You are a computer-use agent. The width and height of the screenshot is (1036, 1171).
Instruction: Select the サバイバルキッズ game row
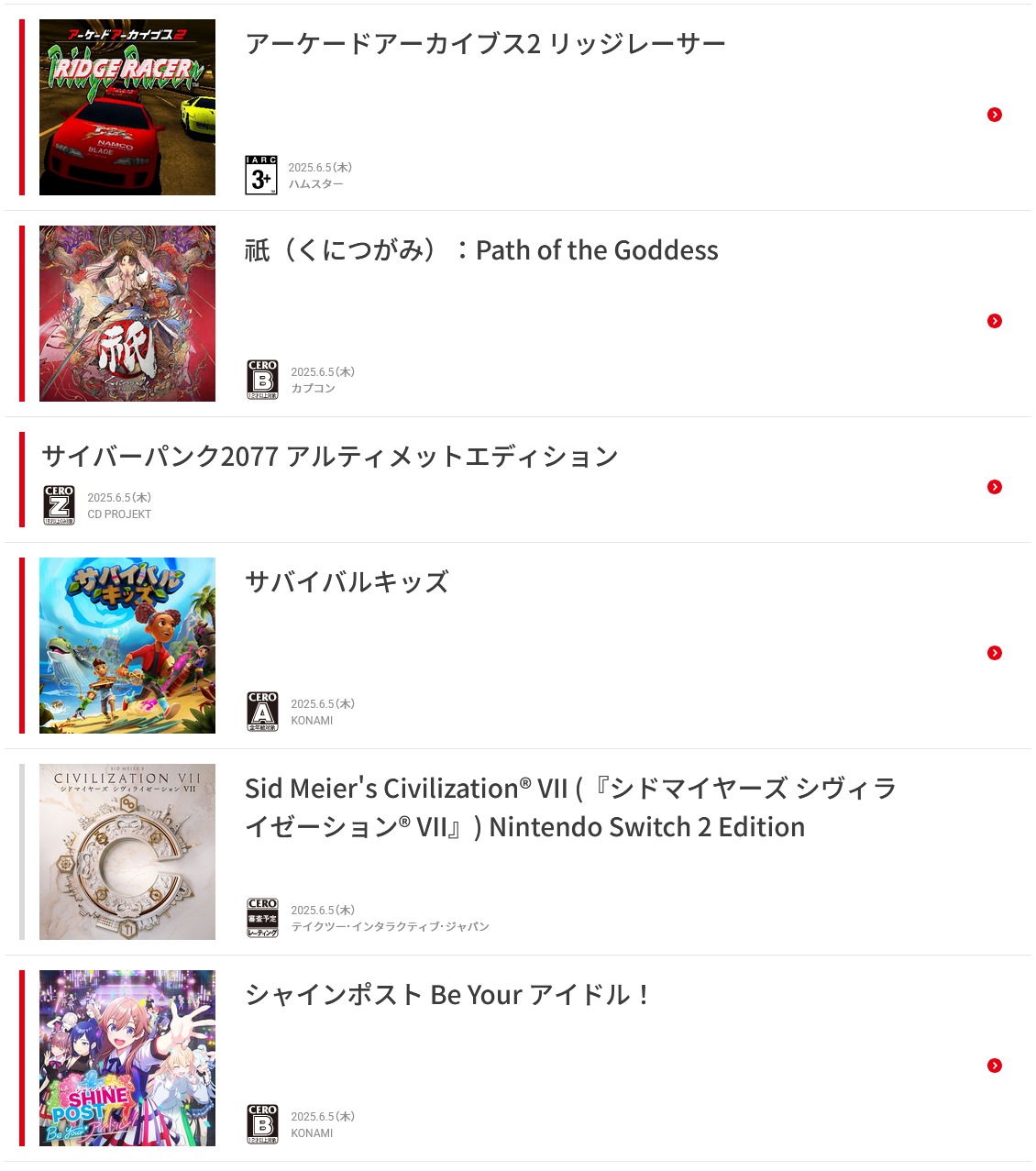pyautogui.click(x=347, y=582)
